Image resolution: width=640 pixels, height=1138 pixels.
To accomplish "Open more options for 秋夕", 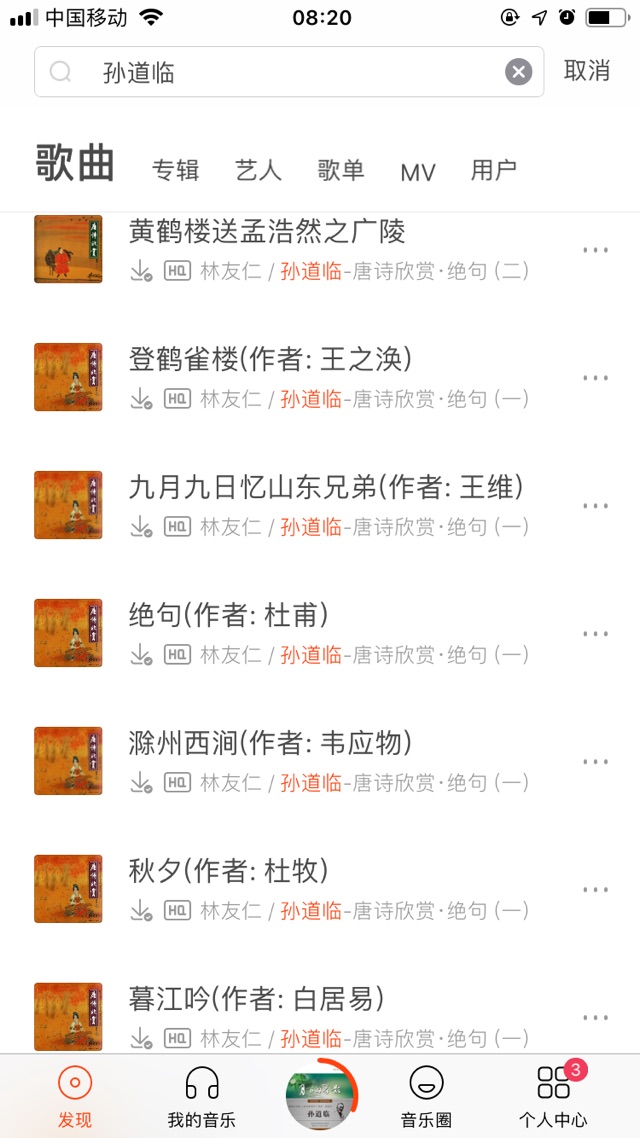I will [595, 890].
